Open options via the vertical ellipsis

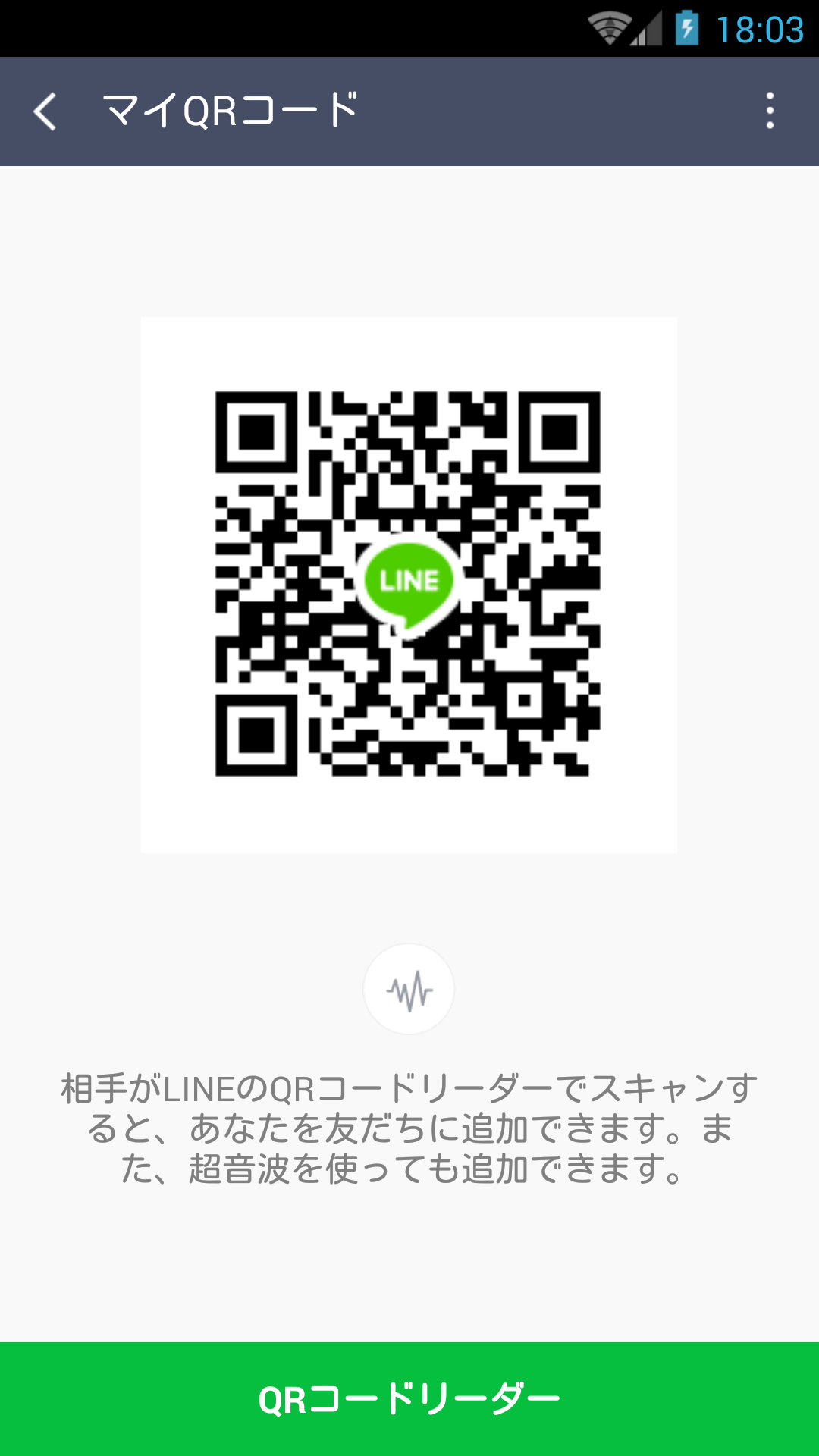[770, 111]
